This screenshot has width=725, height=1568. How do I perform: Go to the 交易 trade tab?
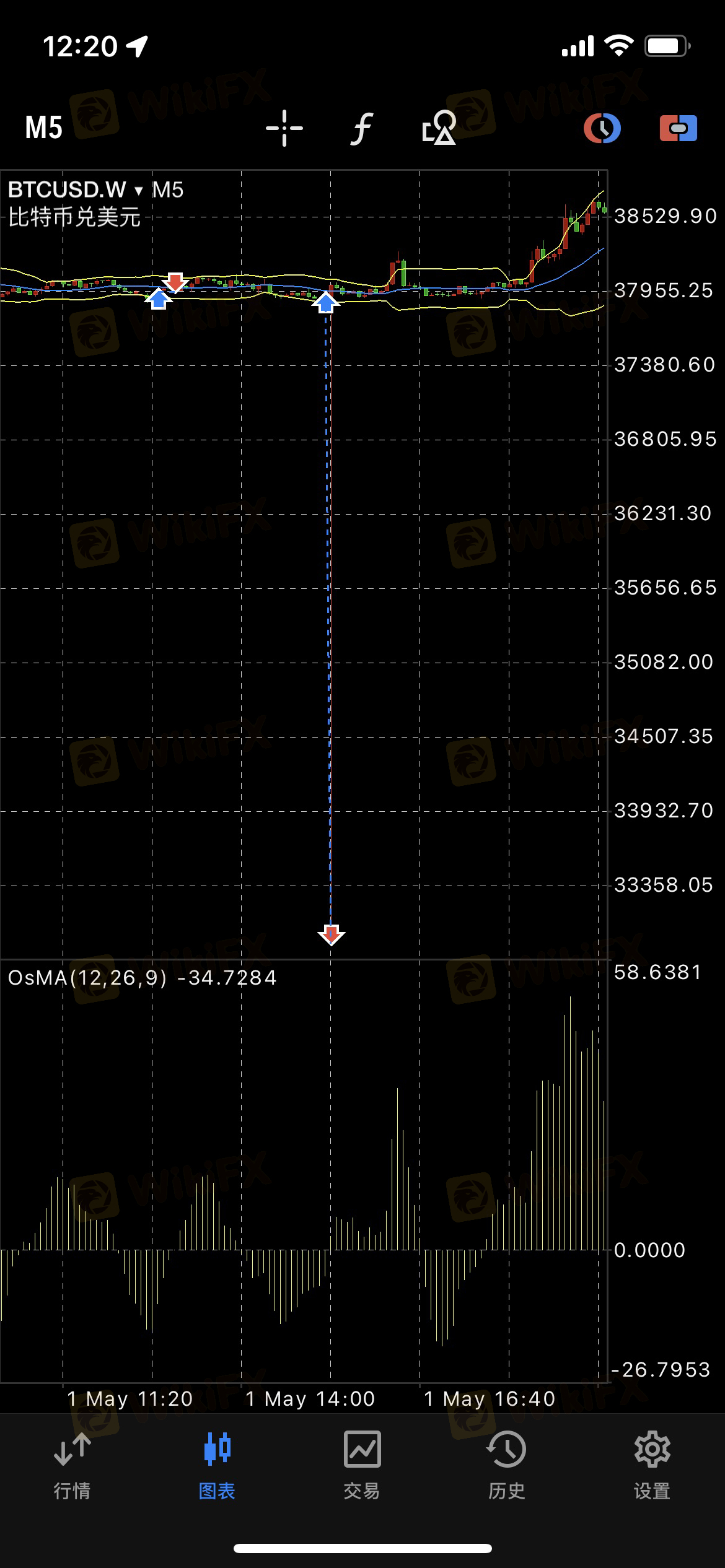coord(362,1465)
